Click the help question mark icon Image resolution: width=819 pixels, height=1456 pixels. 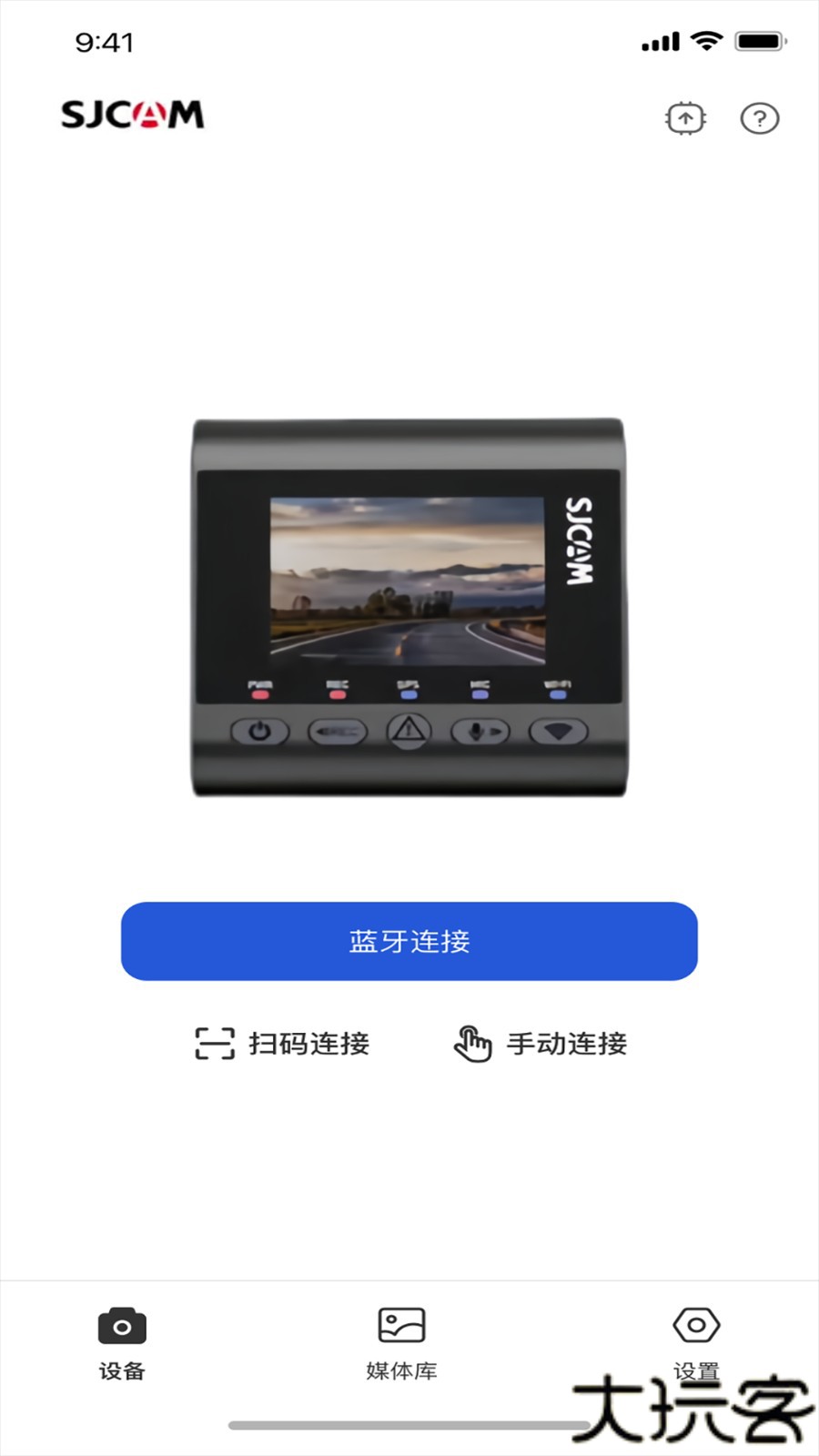tap(760, 118)
